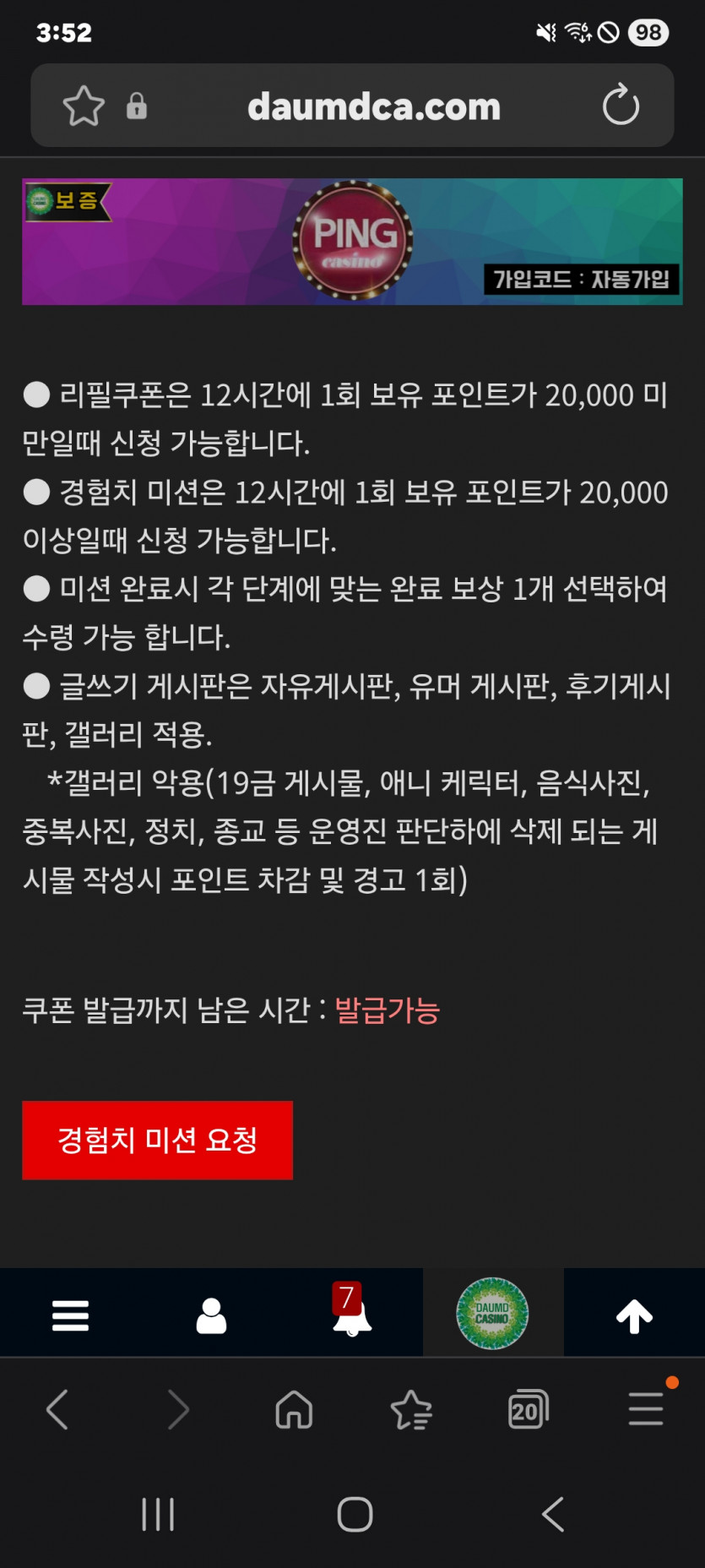View site security via the lock icon
The width and height of the screenshot is (705, 1568).
coord(137,105)
